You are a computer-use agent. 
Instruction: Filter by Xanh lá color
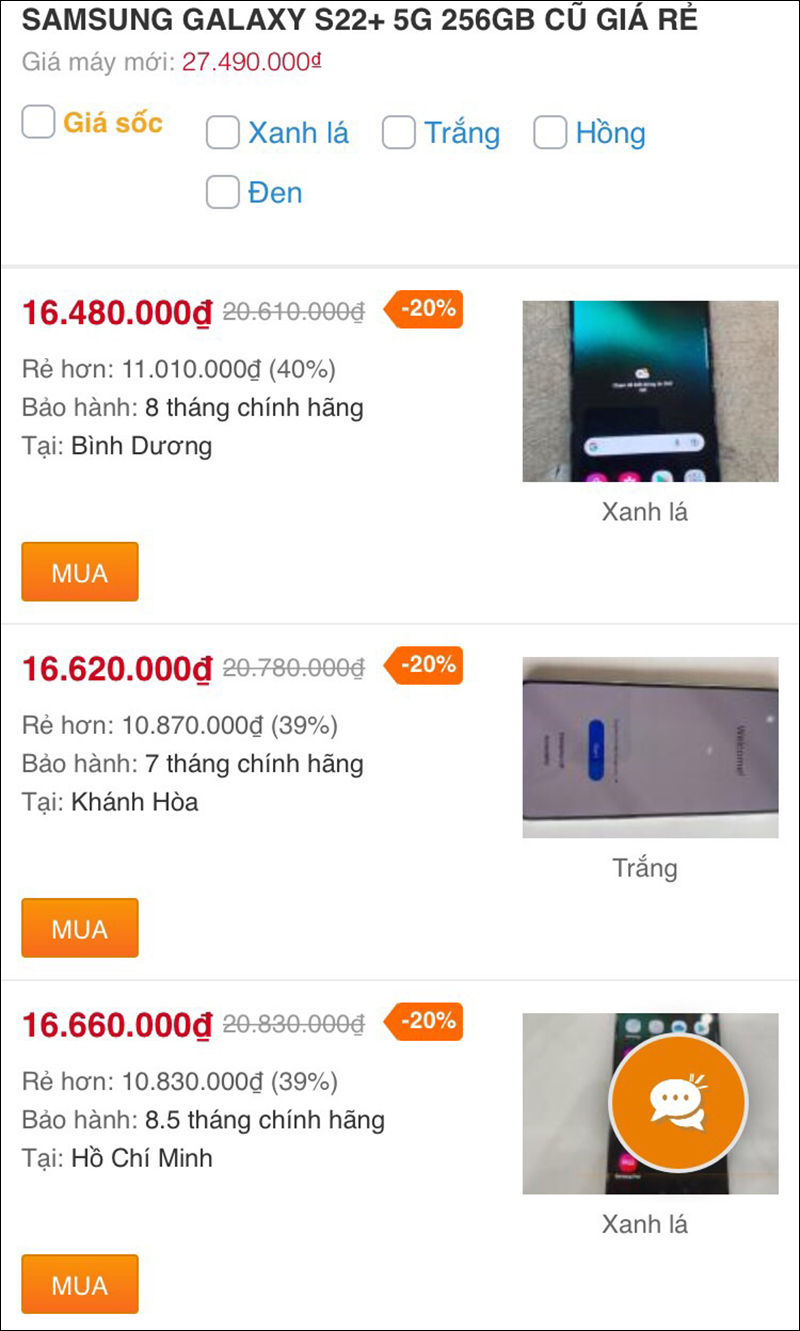pyautogui.click(x=223, y=133)
